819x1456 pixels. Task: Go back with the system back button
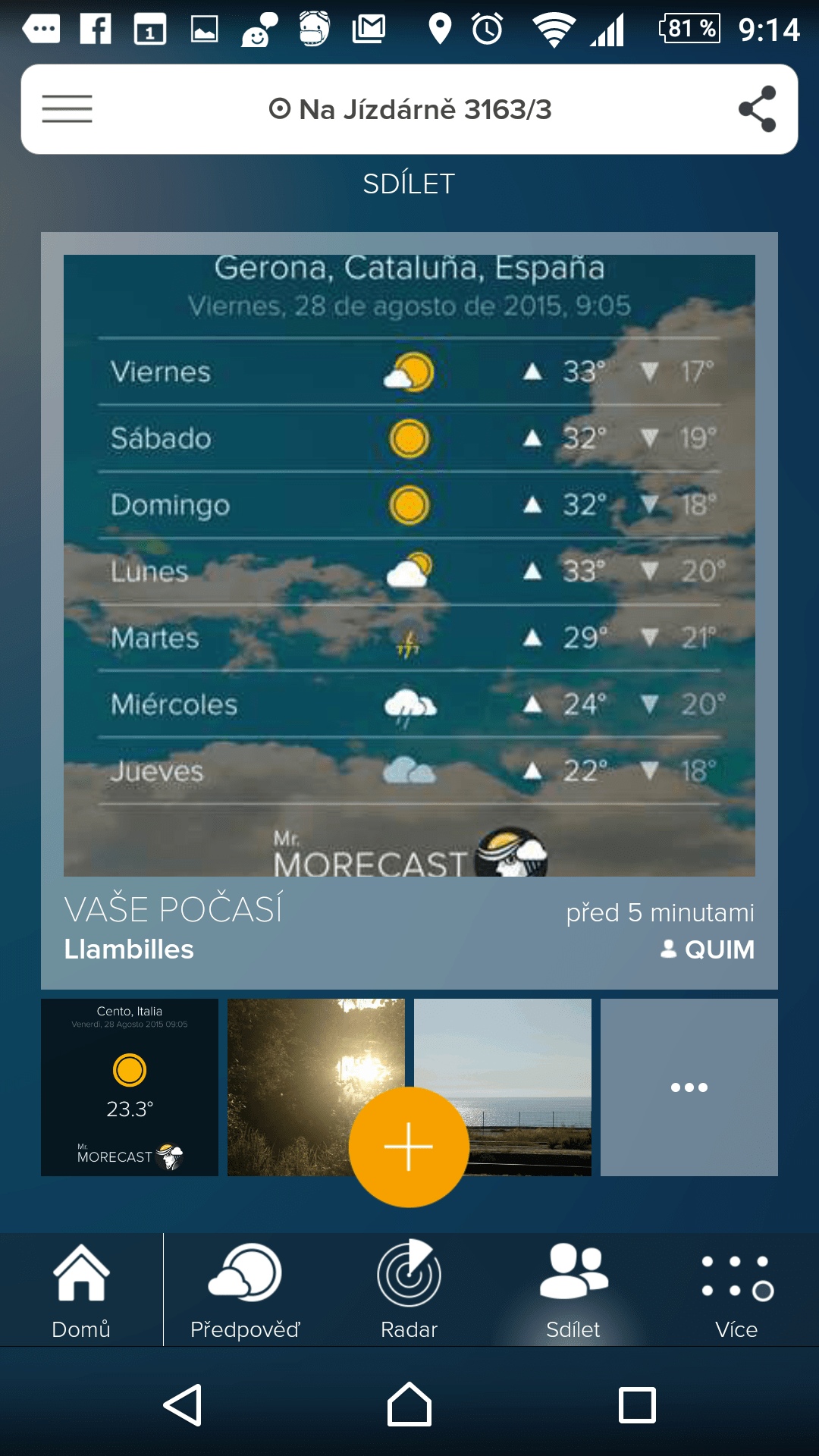(183, 1405)
